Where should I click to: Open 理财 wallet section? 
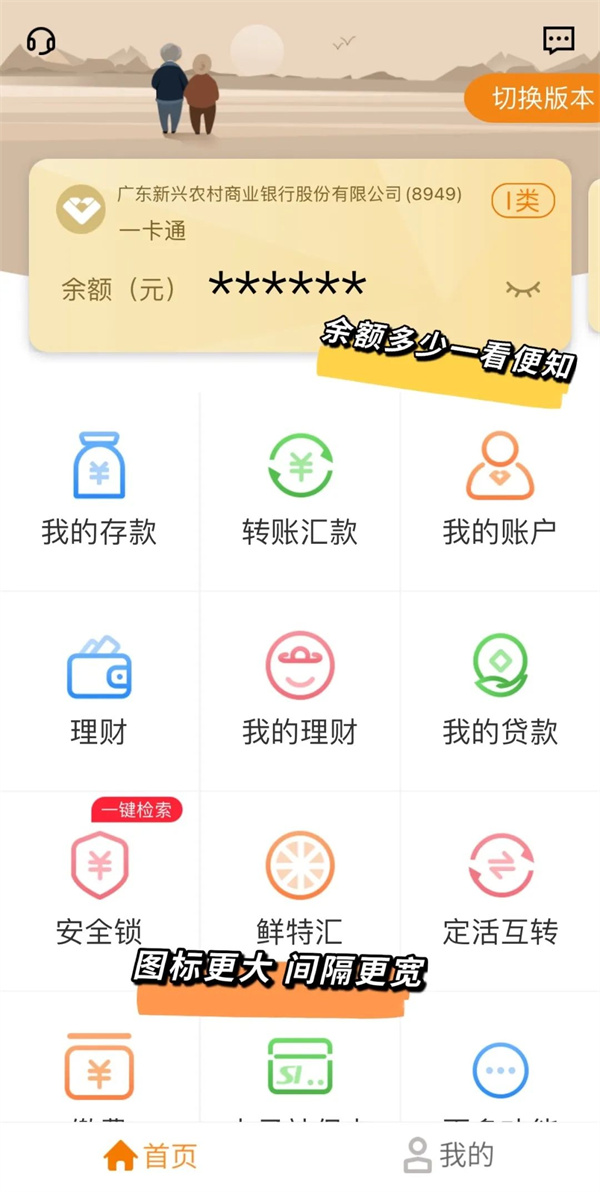99,690
